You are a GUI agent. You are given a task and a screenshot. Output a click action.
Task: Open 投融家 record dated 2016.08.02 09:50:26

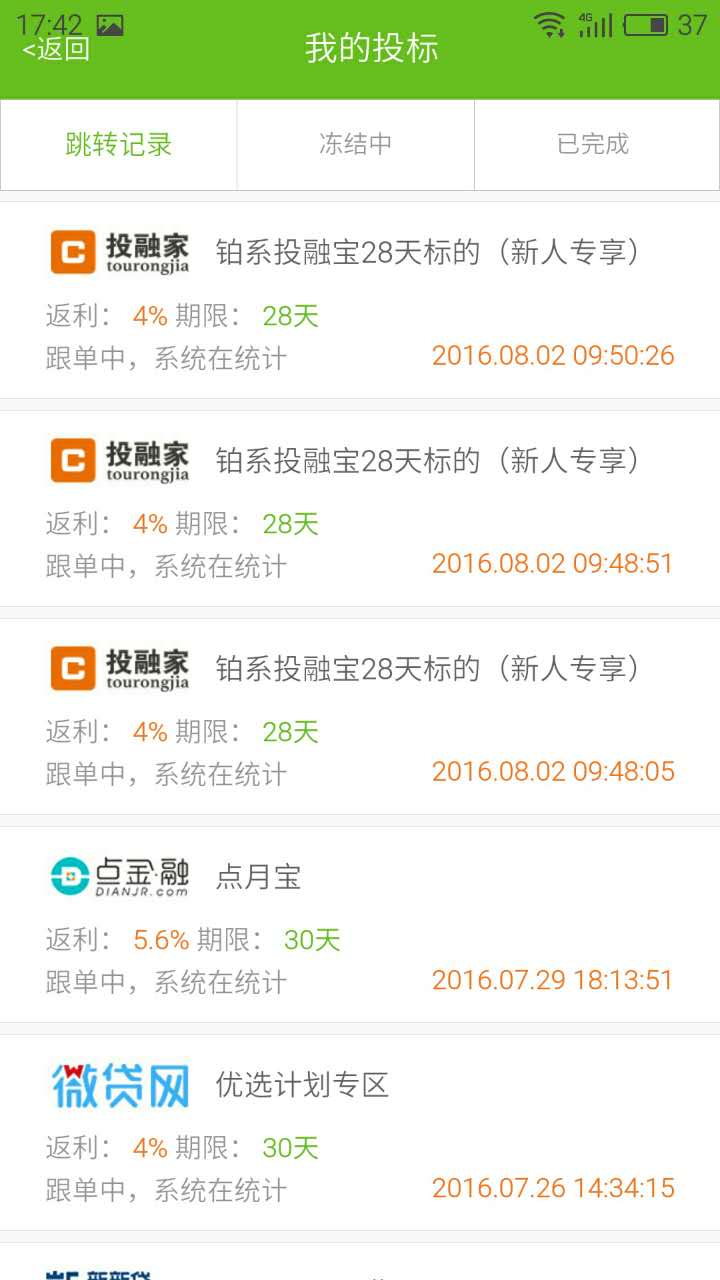click(360, 300)
